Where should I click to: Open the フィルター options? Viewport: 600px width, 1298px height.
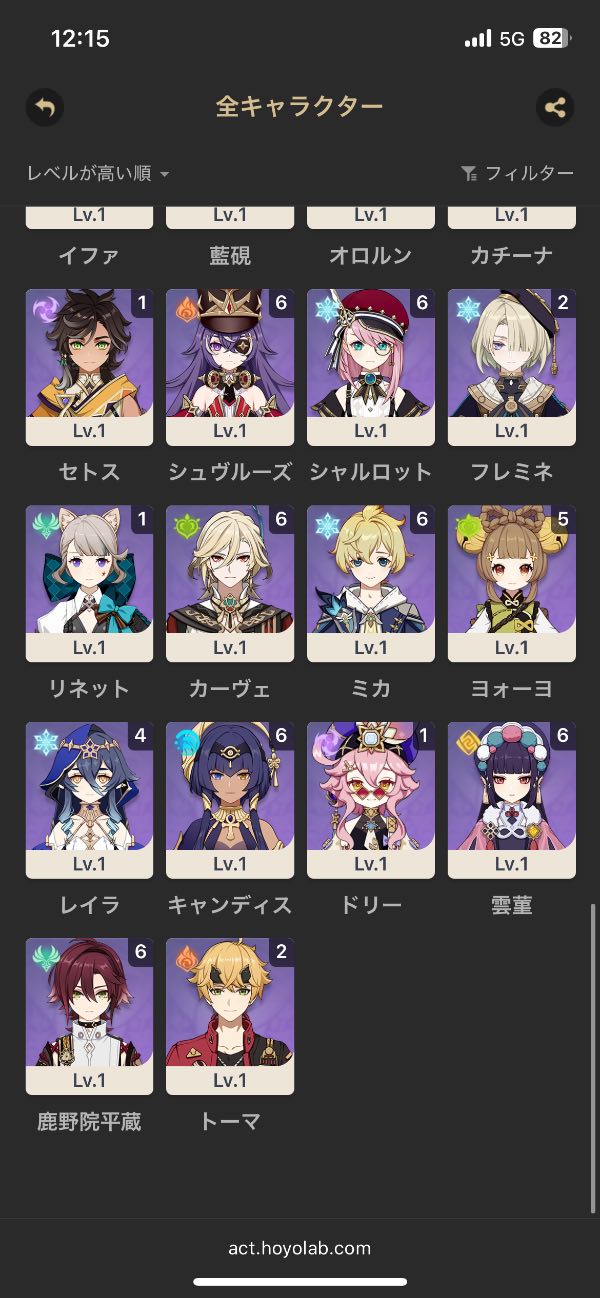pos(518,174)
